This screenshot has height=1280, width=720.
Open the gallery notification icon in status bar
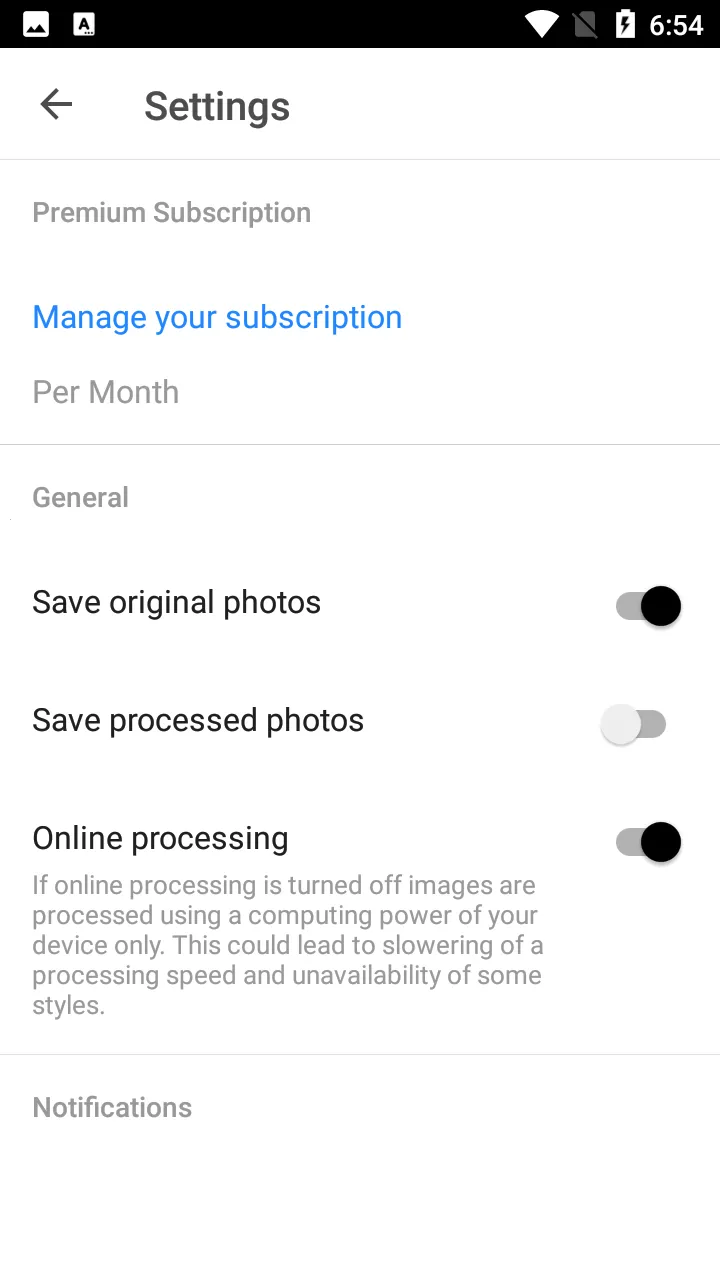(x=35, y=23)
